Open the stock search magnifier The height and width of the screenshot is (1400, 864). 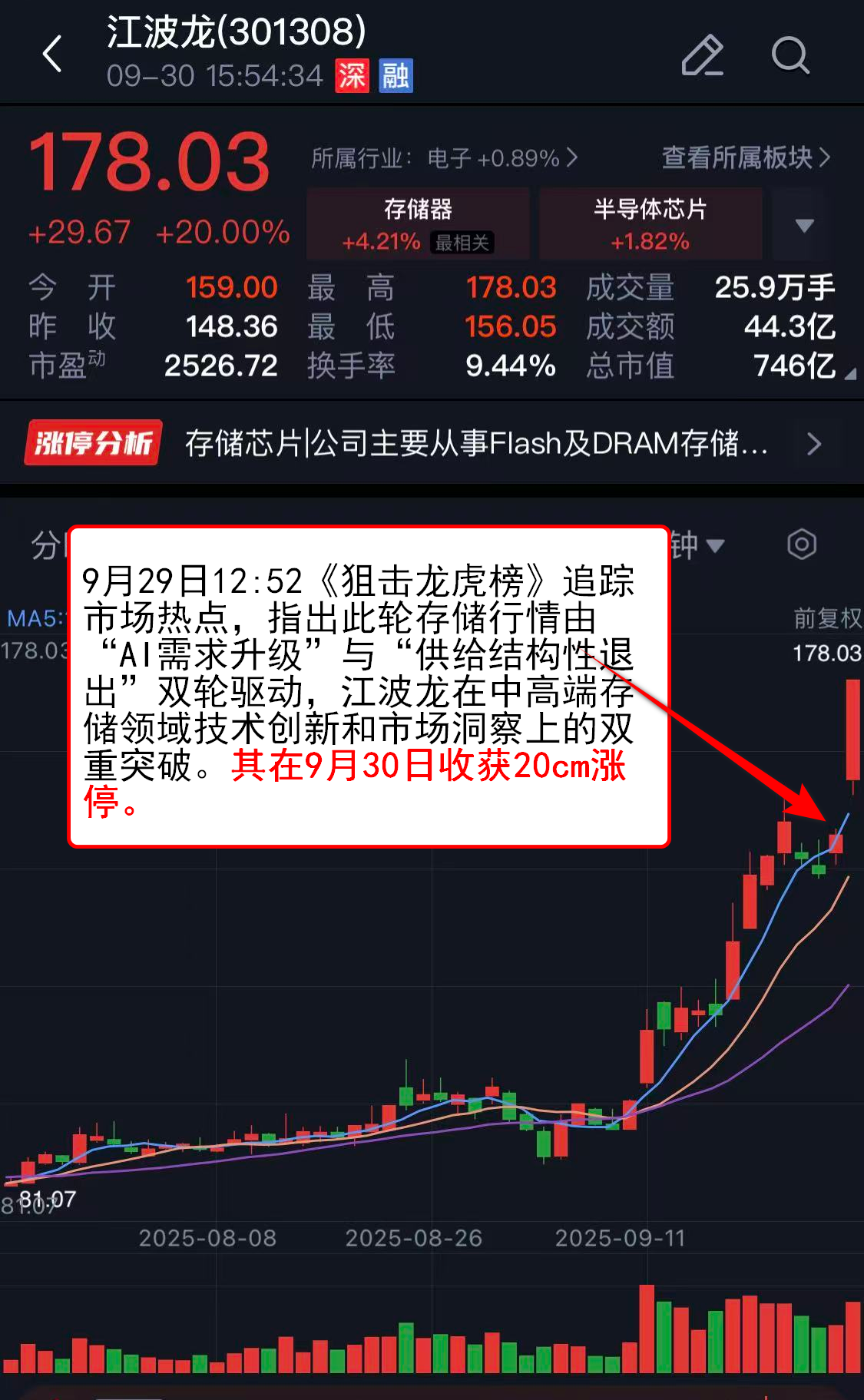tap(790, 55)
